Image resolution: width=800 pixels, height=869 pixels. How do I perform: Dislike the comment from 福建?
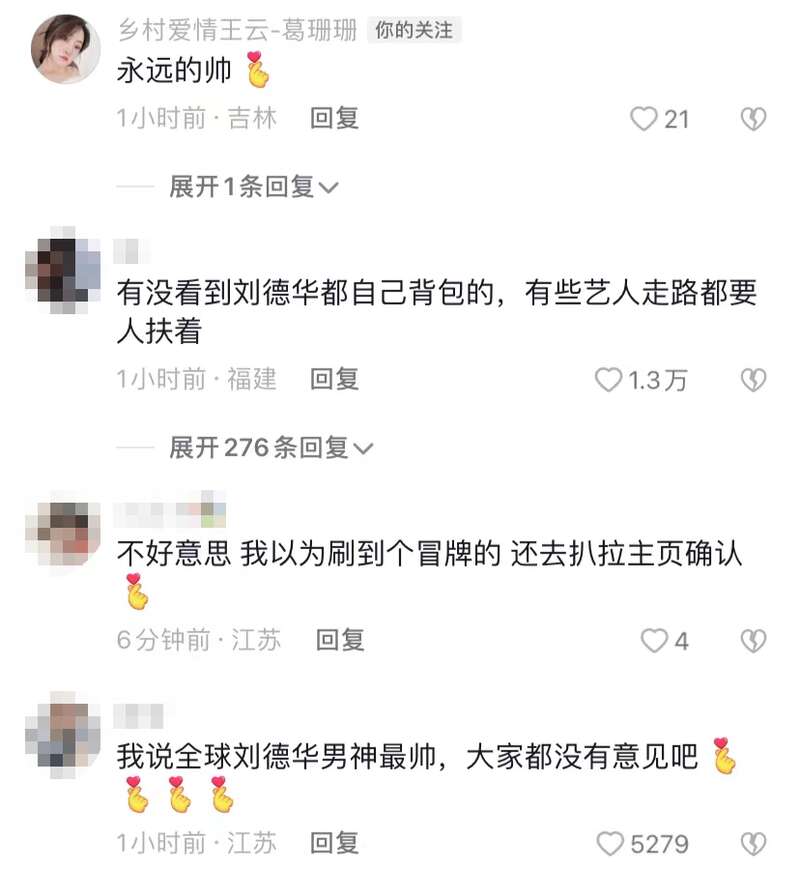pos(752,380)
